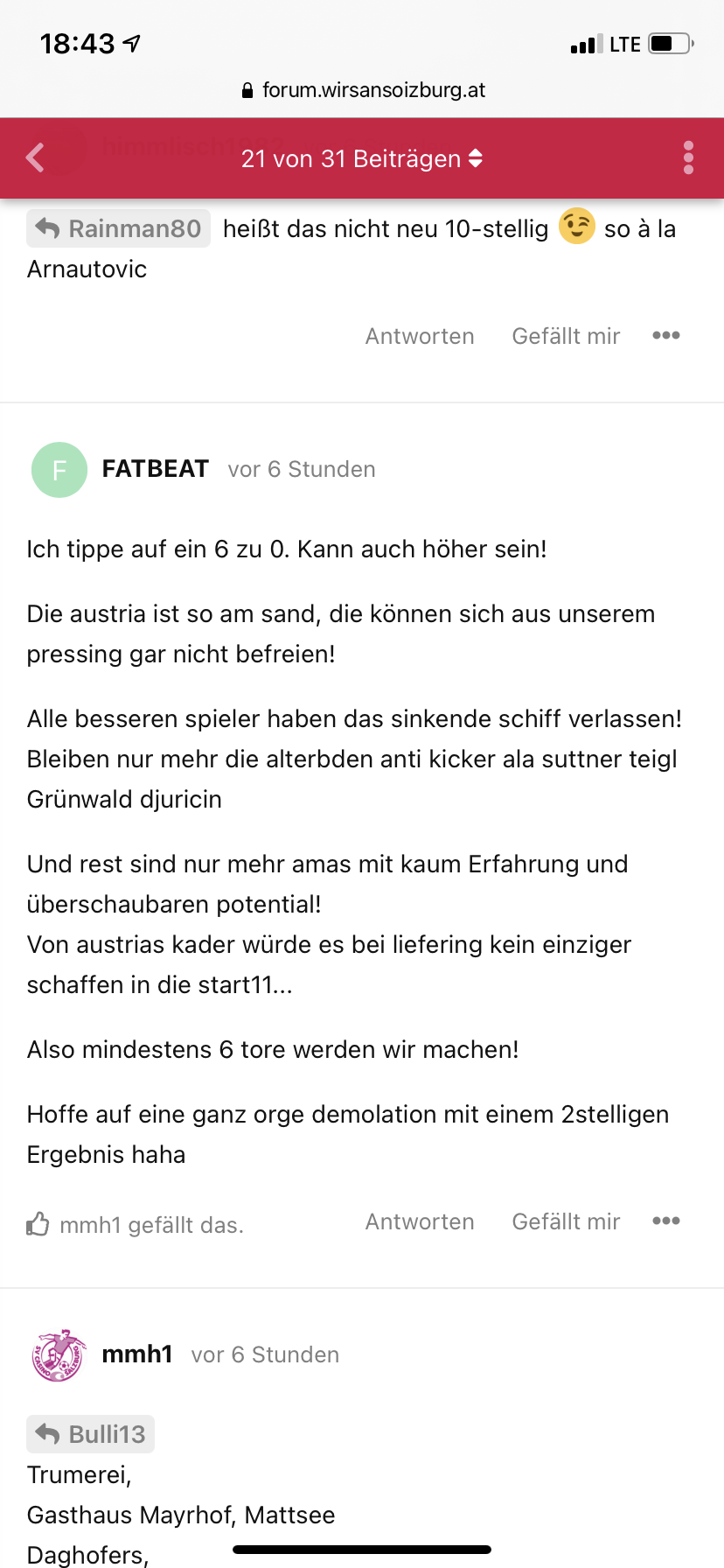Open more options under the Arnautovic post
The height and width of the screenshot is (1568, 724).
(666, 336)
